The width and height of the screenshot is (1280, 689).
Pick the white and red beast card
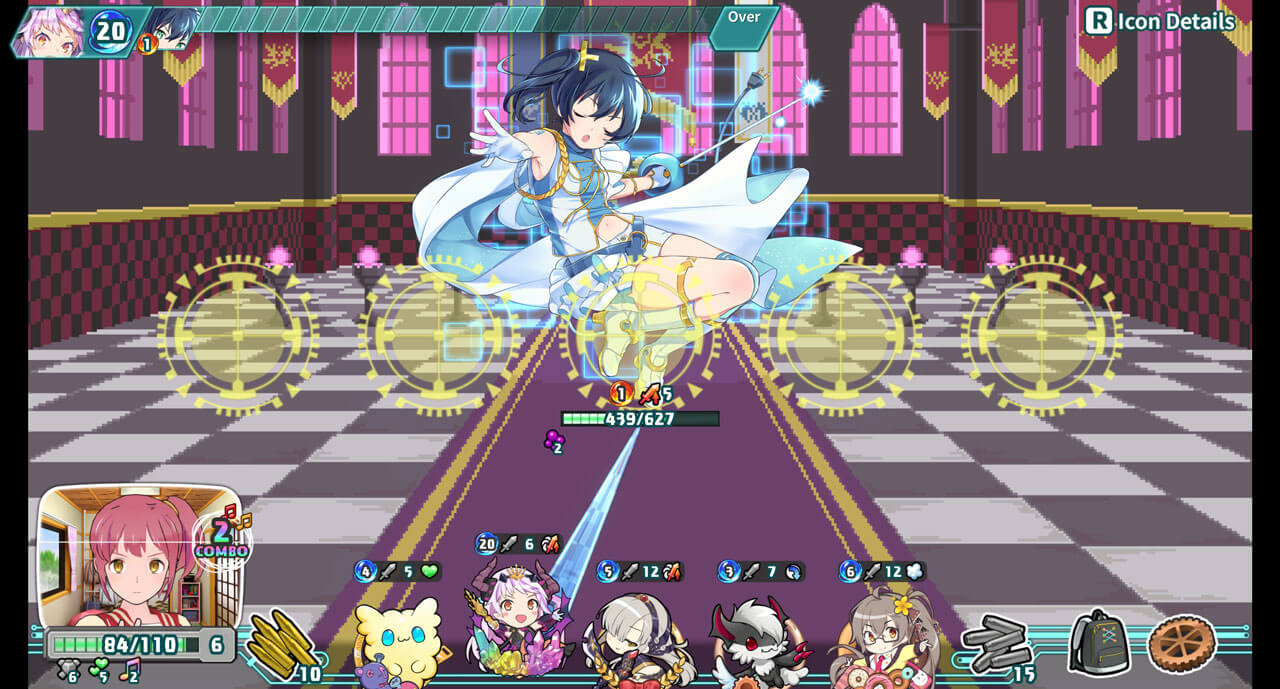760,640
